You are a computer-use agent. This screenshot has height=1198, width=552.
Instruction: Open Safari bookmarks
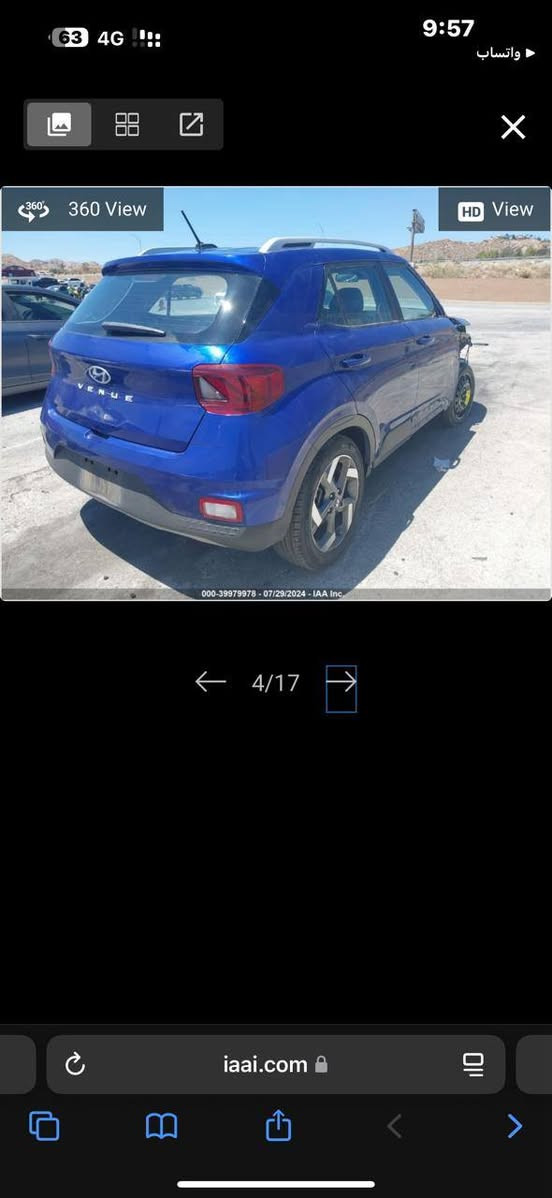pos(161,1126)
